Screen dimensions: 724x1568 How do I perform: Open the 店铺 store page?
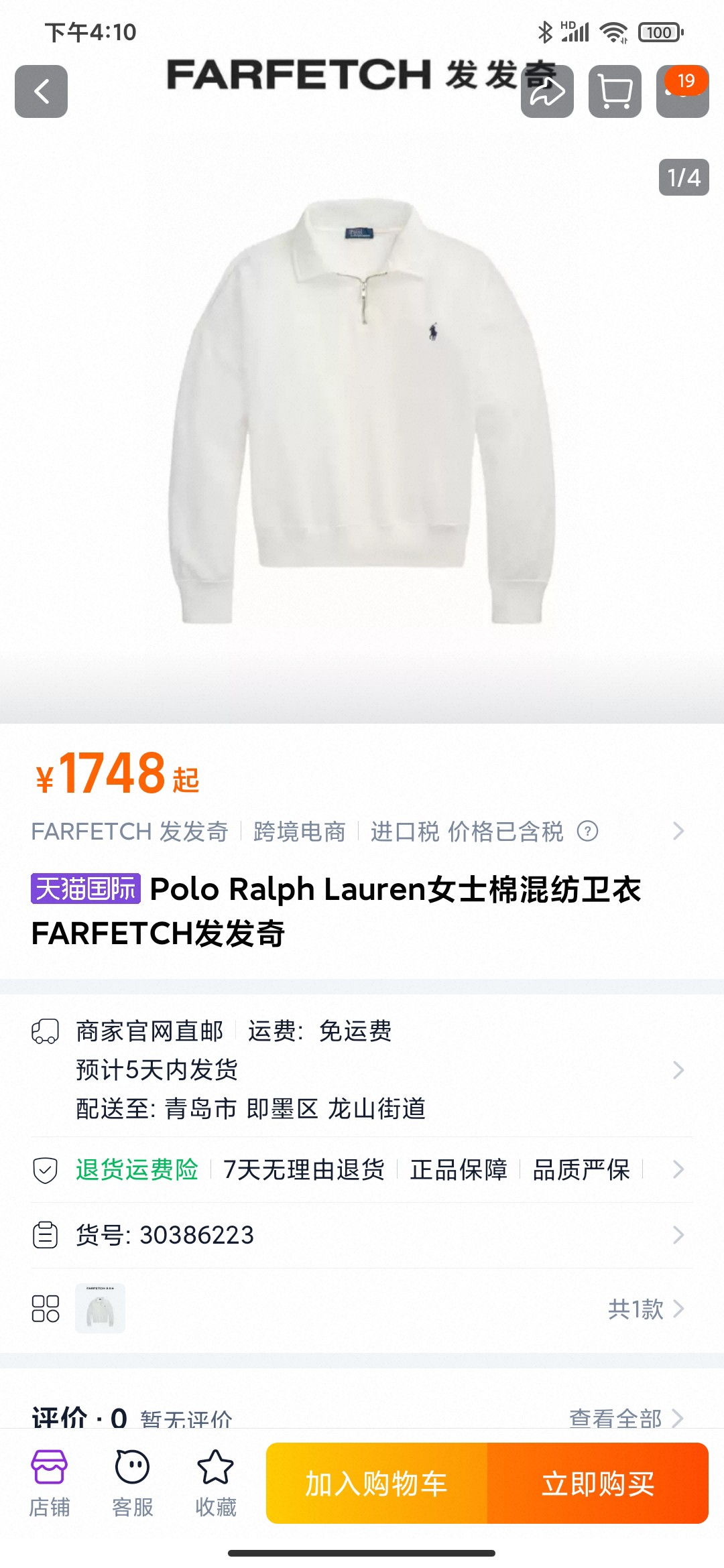[49, 1482]
